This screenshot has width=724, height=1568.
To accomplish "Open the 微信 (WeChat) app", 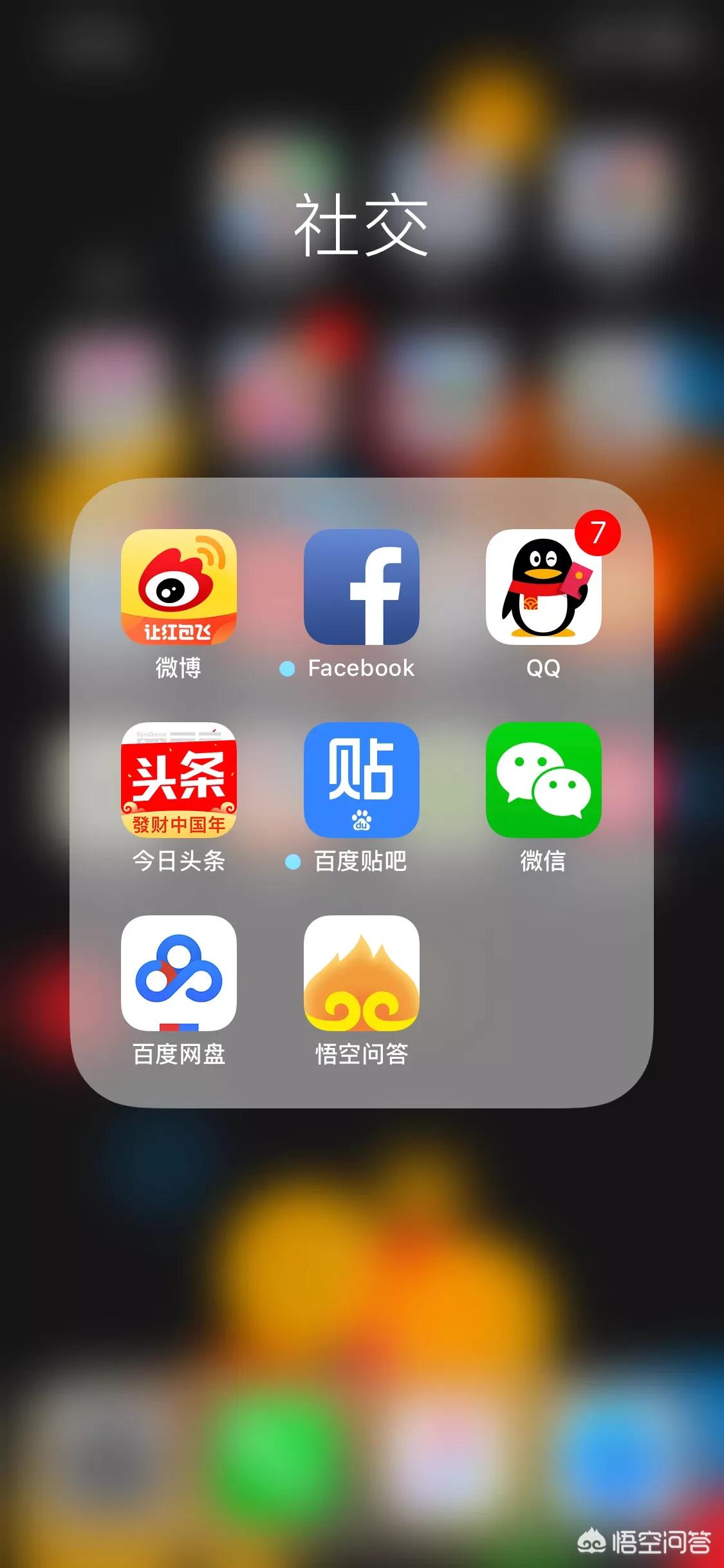I will coord(543,779).
